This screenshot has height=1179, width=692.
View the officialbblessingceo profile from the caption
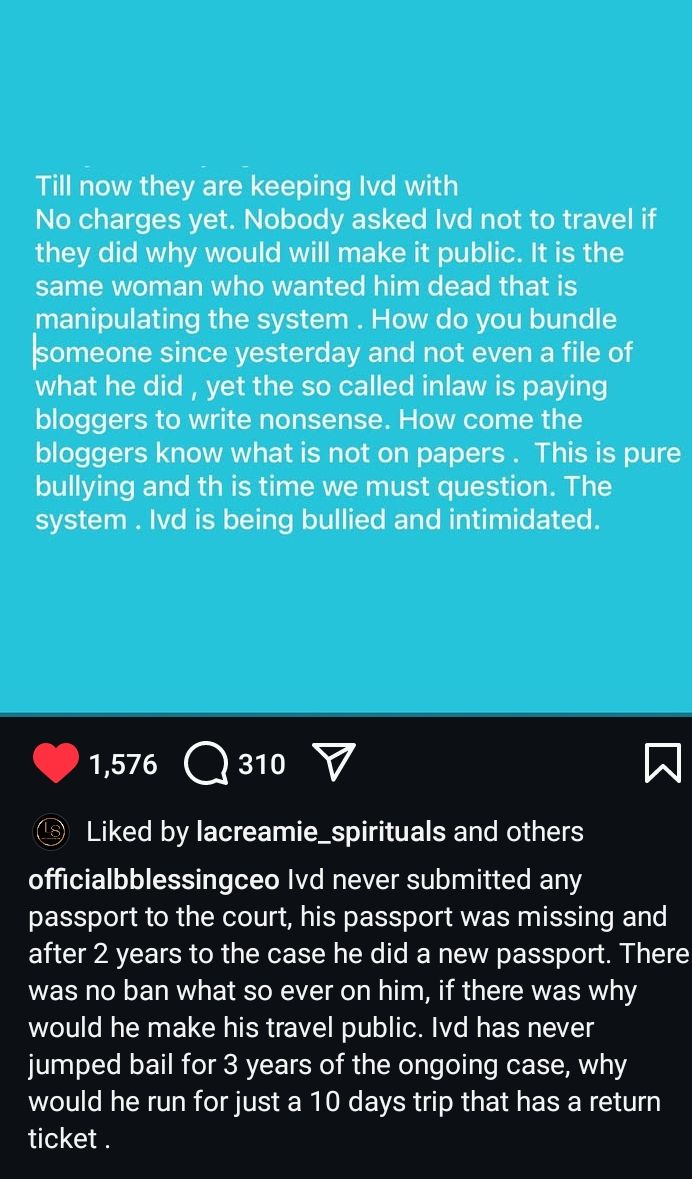tap(154, 880)
